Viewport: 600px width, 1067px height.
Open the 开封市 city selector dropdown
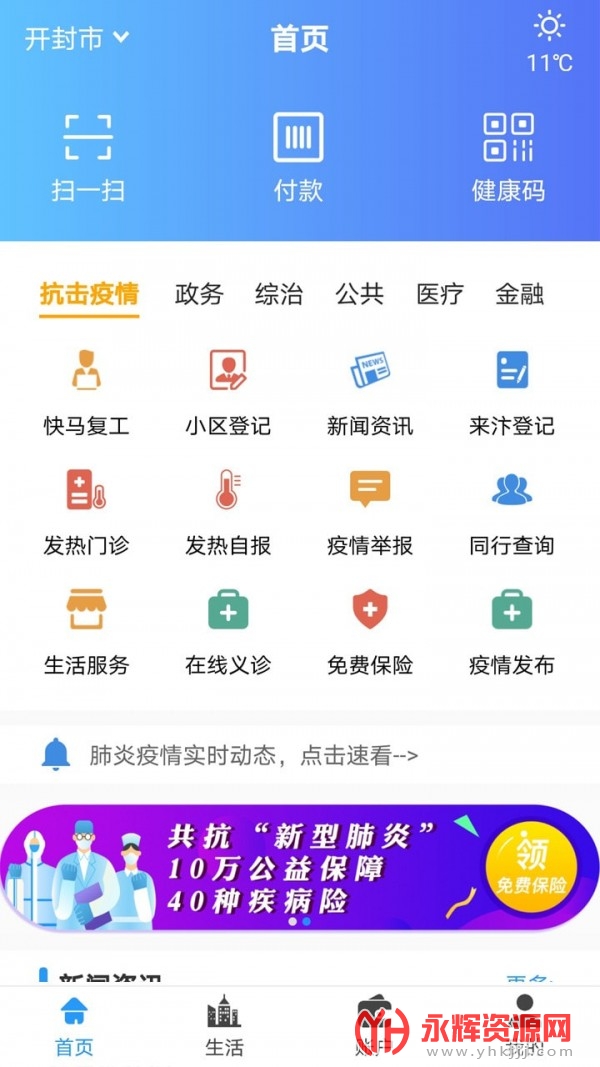tap(77, 39)
